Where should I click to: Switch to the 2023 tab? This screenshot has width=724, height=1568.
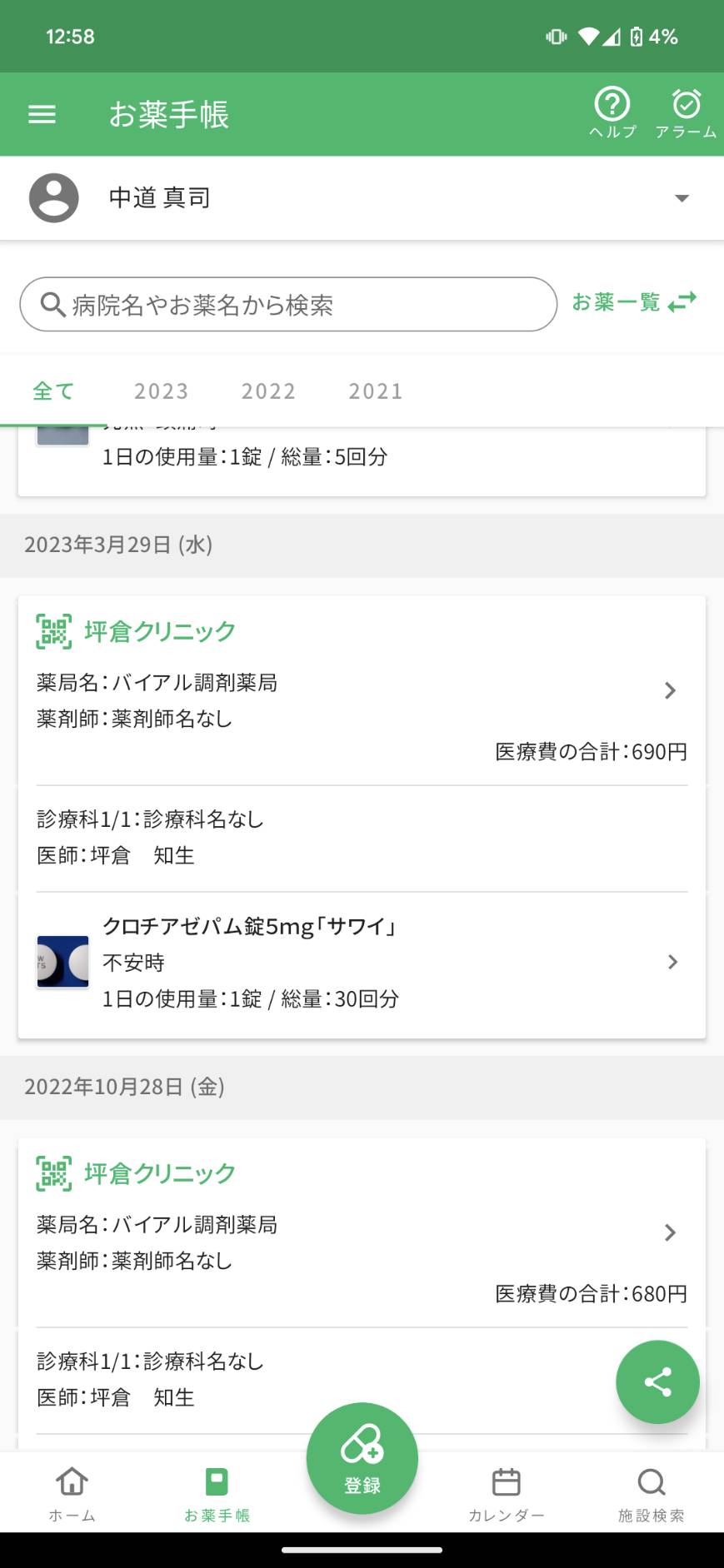pos(161,391)
